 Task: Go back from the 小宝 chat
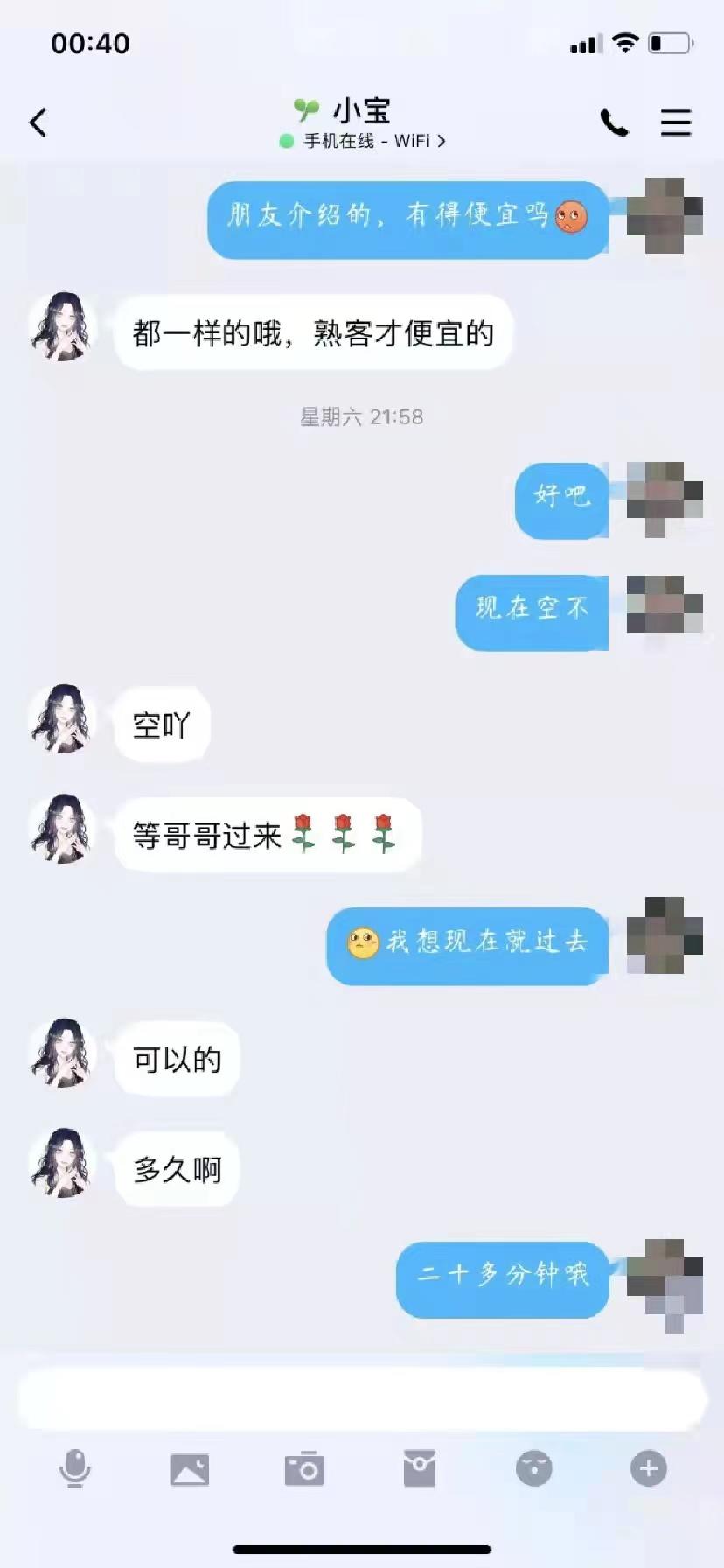tap(38, 122)
